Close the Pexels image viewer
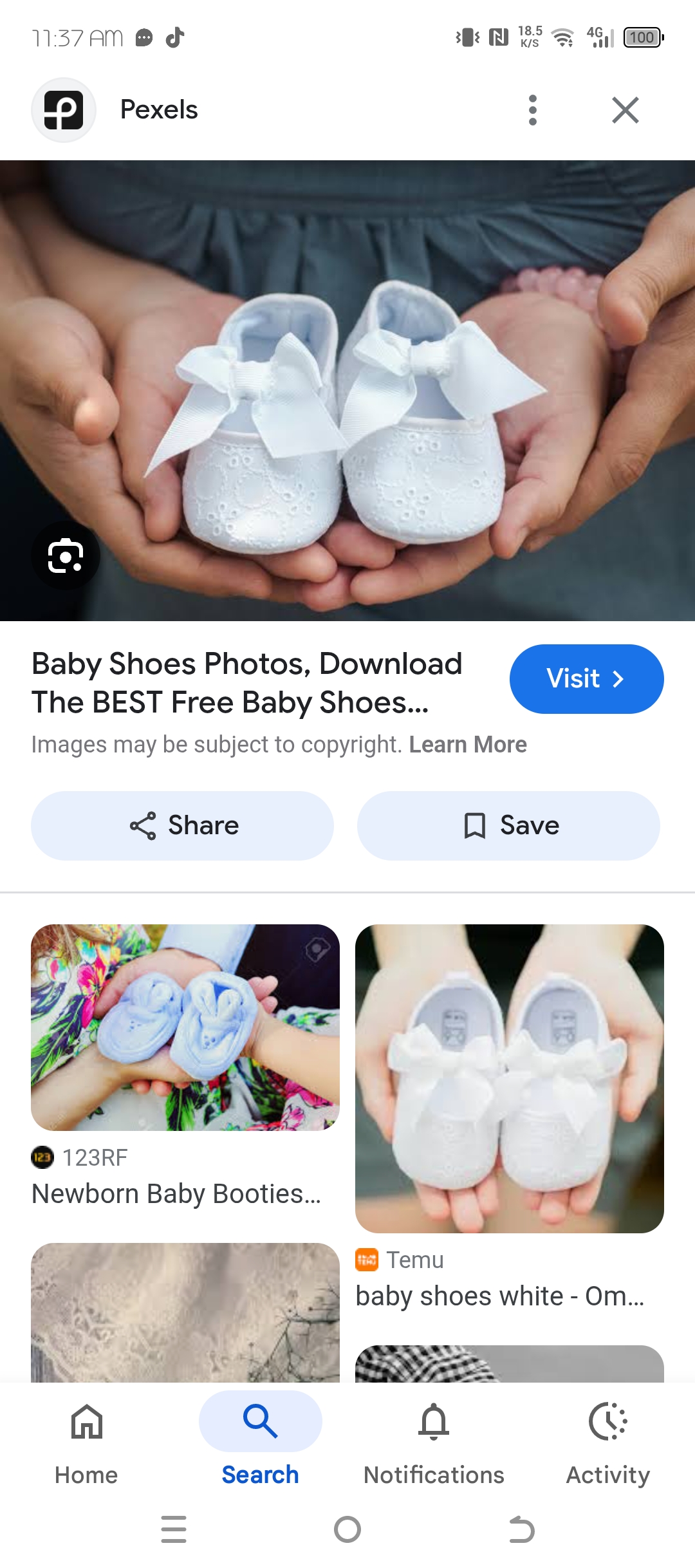The height and width of the screenshot is (1568, 695). [625, 110]
